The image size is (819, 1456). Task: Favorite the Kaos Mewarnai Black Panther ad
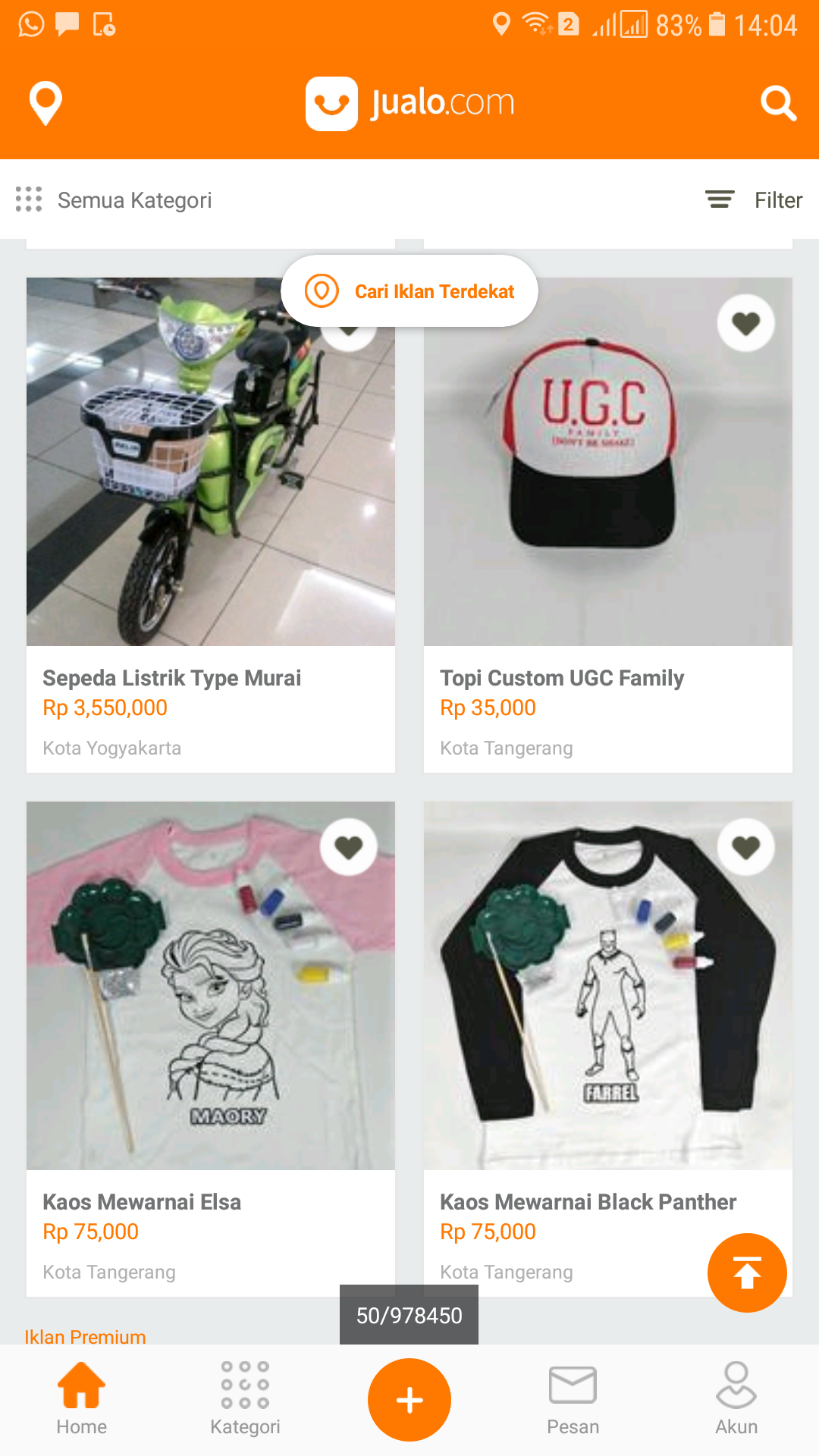click(x=746, y=847)
